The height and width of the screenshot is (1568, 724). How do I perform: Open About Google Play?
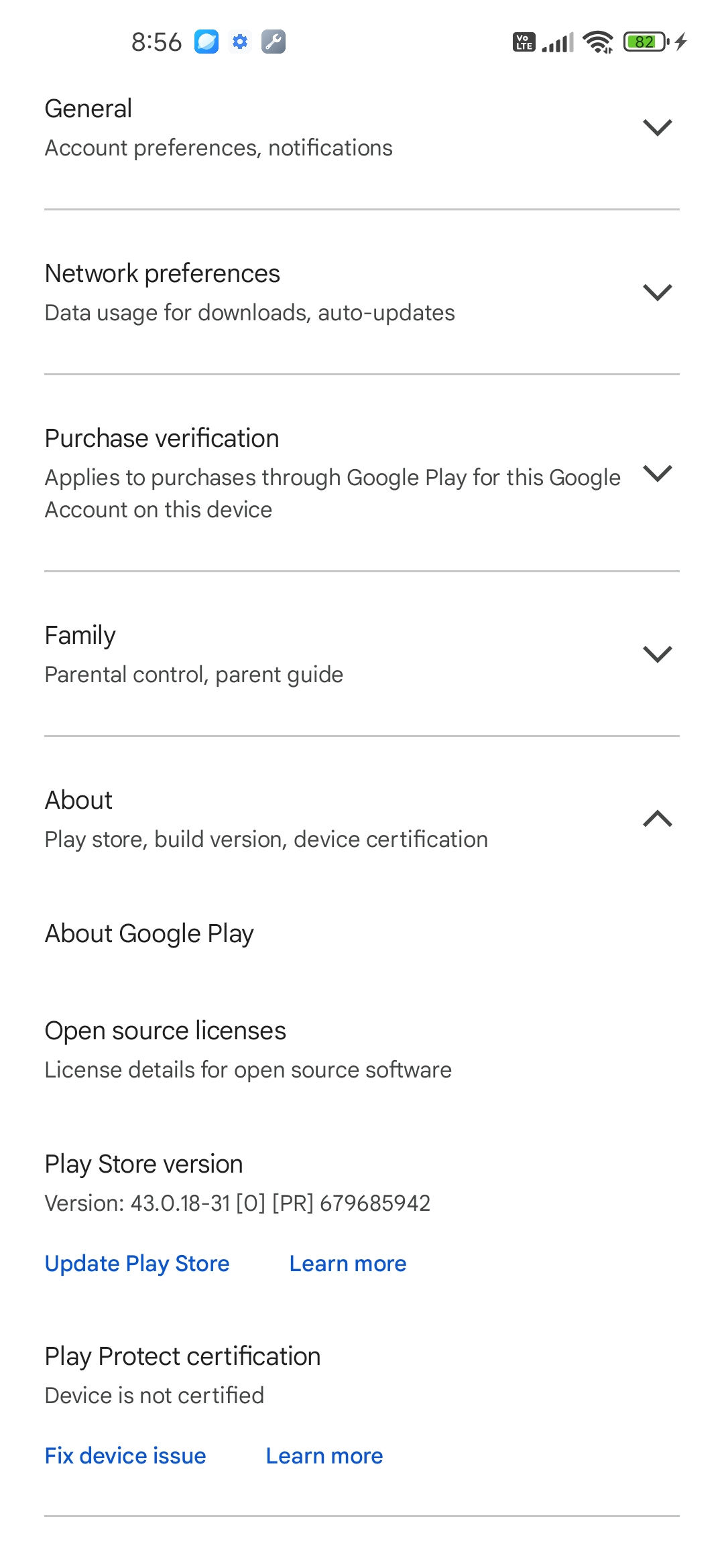coord(362,933)
